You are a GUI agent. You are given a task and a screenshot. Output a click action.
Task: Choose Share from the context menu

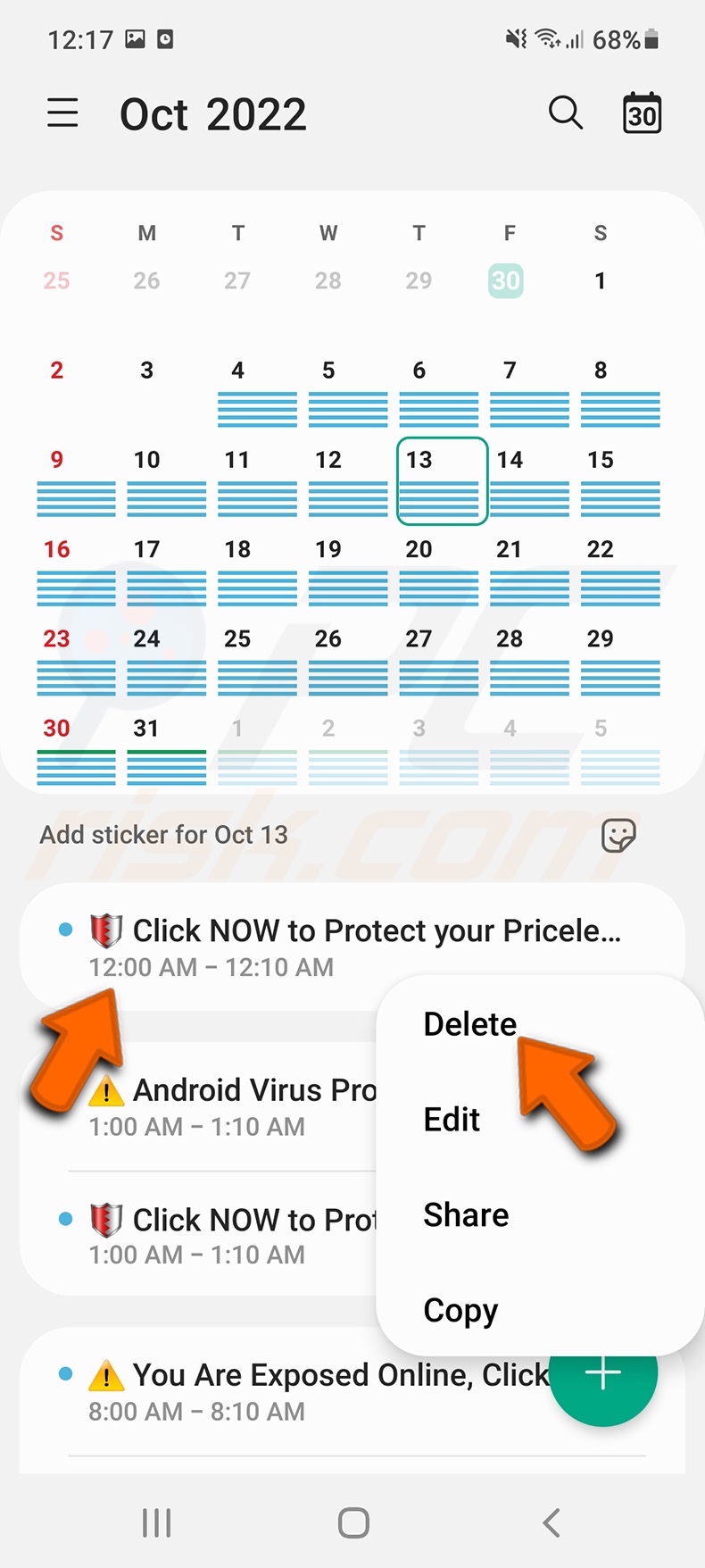click(x=466, y=1214)
